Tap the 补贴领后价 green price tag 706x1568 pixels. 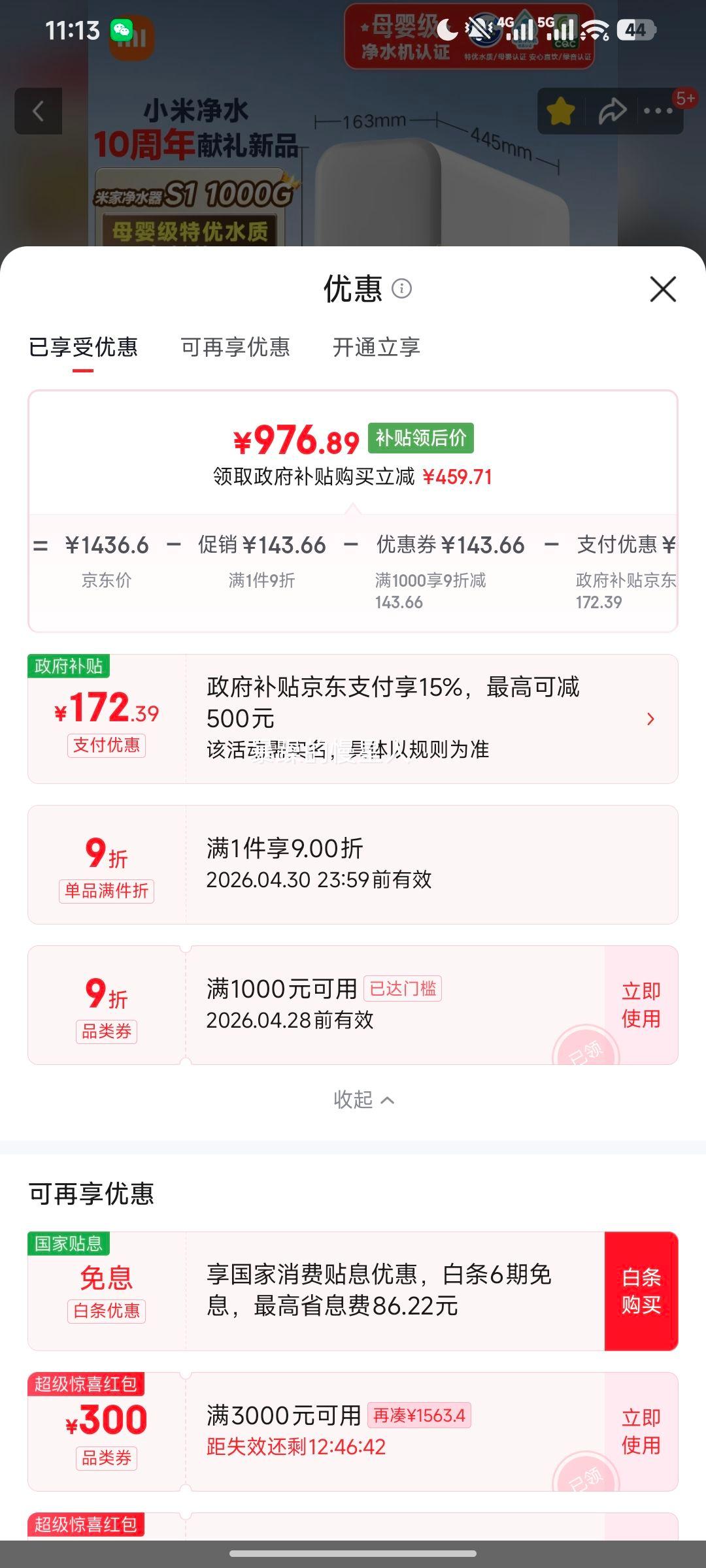422,439
